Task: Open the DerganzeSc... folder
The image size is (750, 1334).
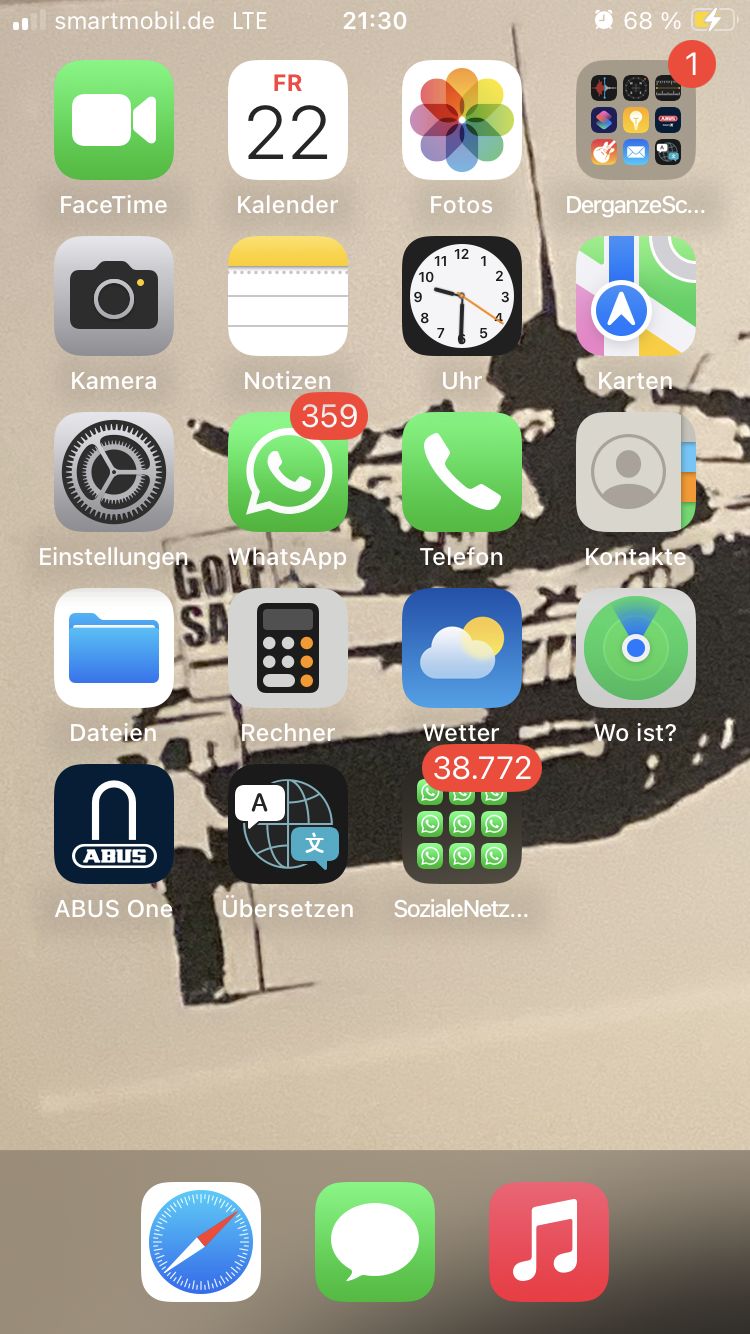Action: coord(636,120)
